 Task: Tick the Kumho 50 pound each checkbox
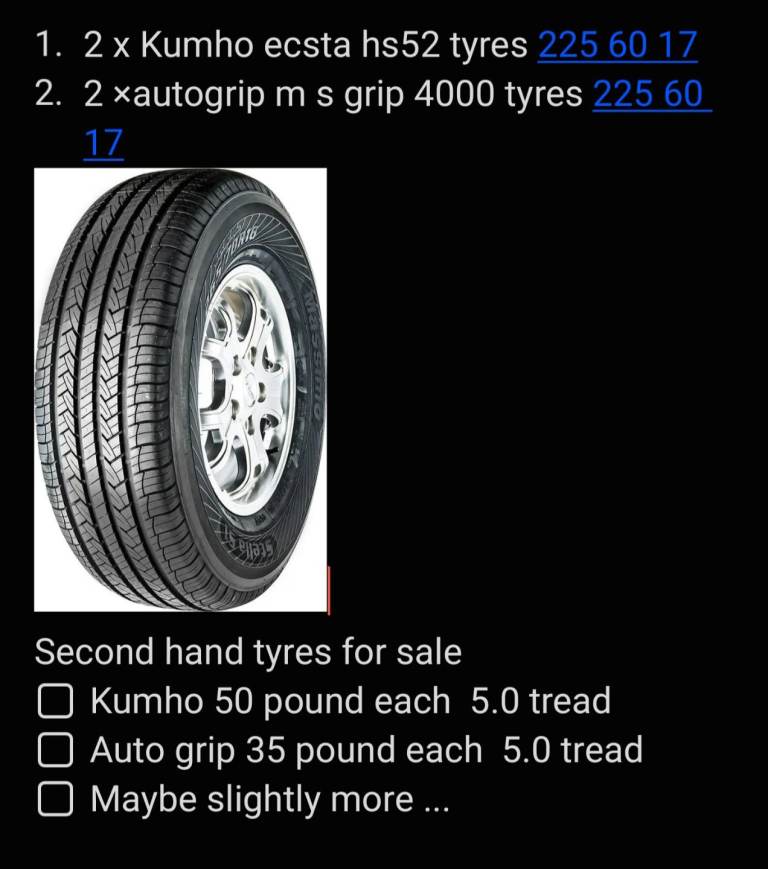click(x=55, y=702)
